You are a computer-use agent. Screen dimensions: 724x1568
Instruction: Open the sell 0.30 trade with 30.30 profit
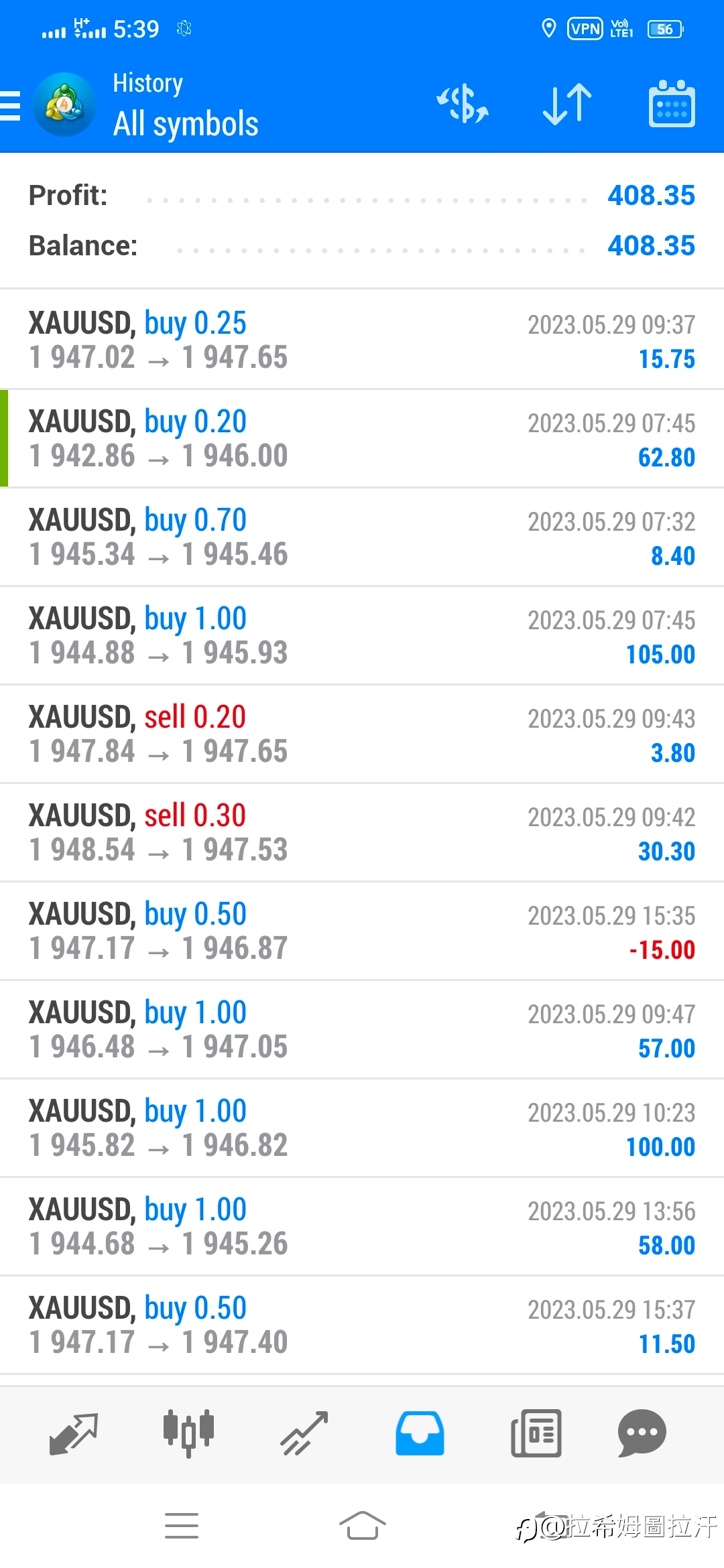coord(362,832)
